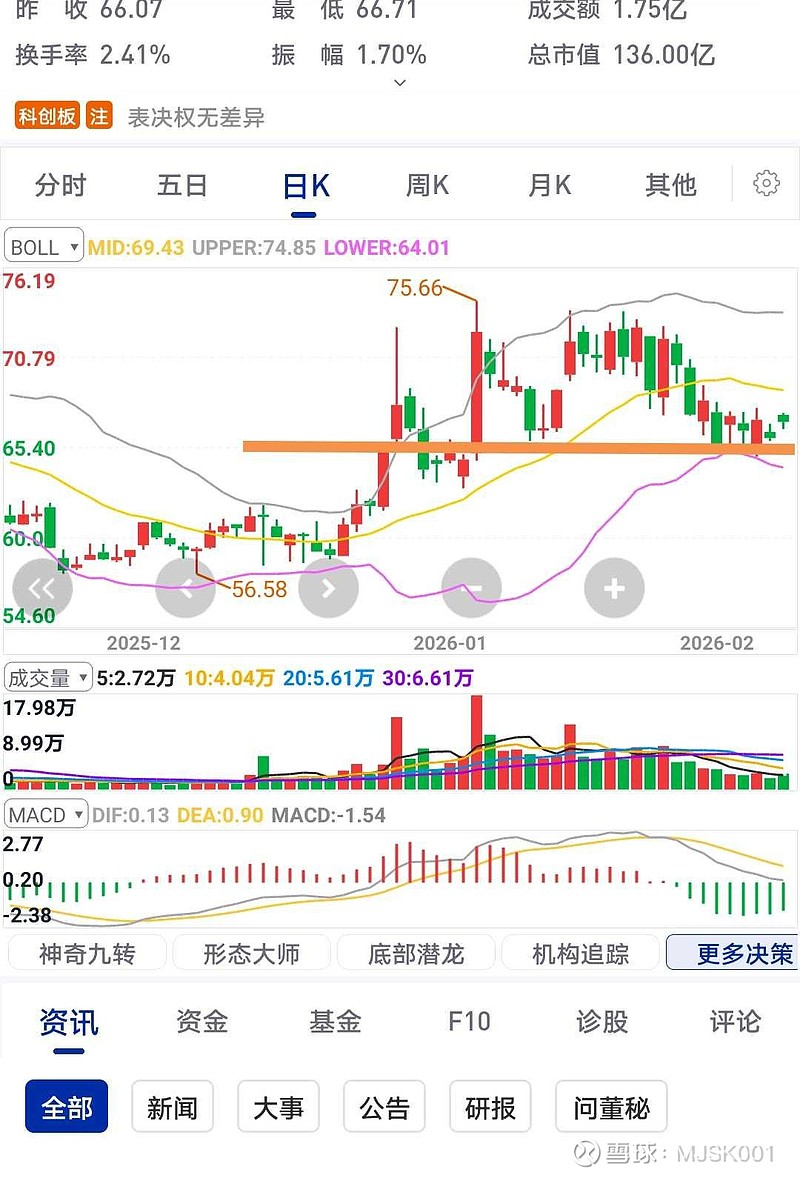Open the F10 tab
Image resolution: width=800 pixels, height=1178 pixels.
469,1021
